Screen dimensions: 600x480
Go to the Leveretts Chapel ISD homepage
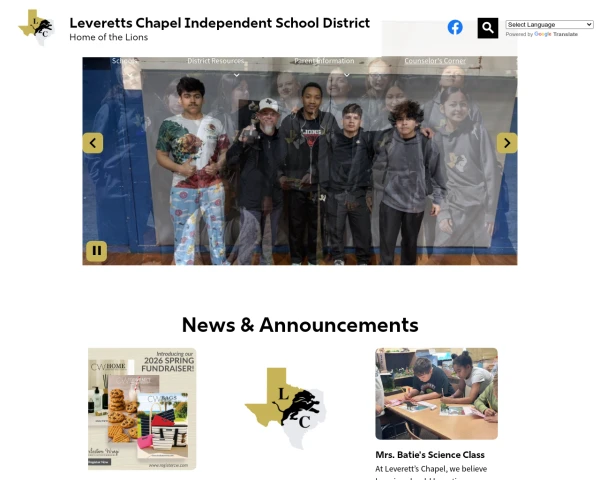click(x=219, y=23)
